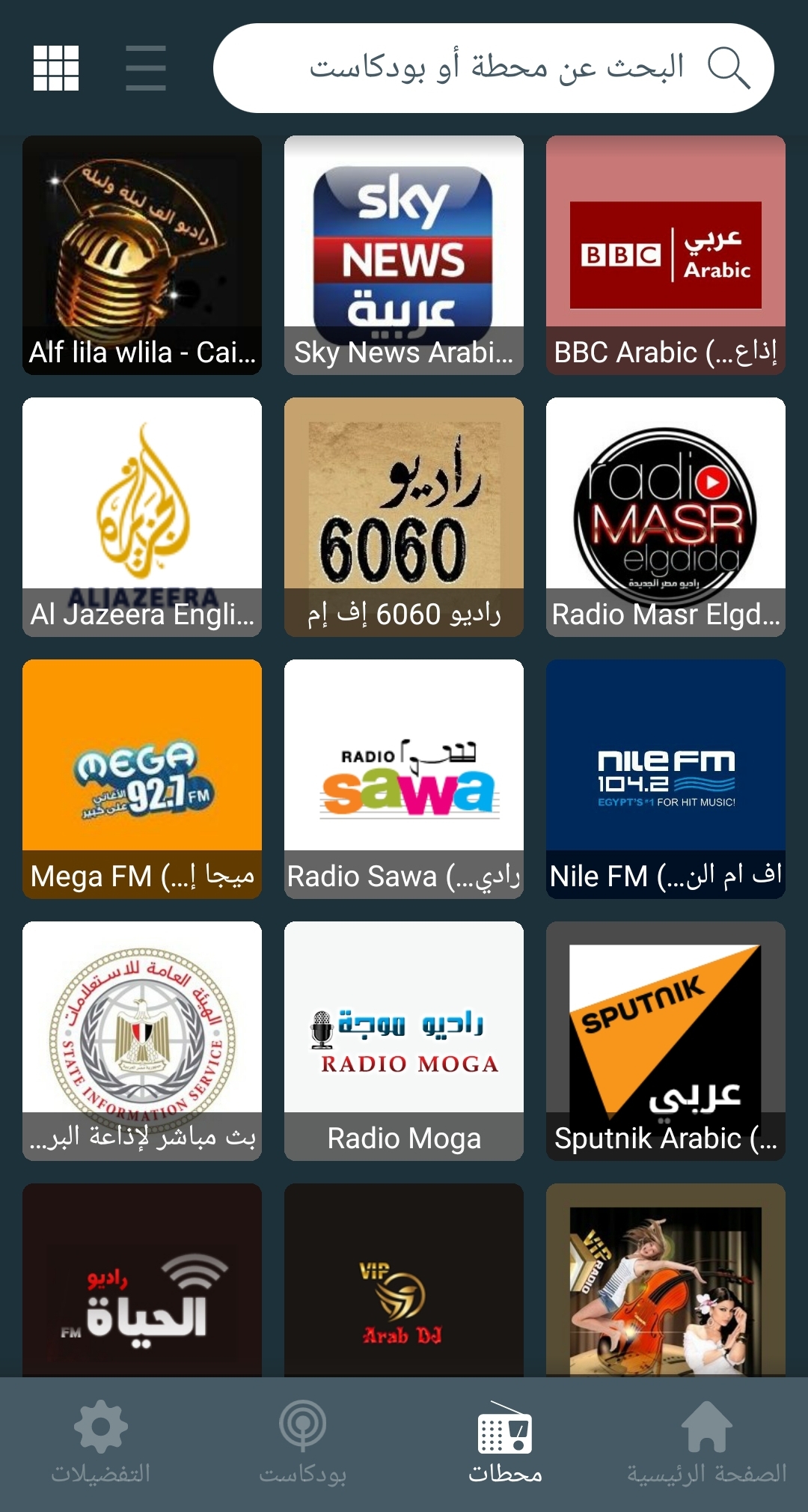Tune in to Nile FM 104.2
This screenshot has height=1512, width=808.
coord(666,778)
